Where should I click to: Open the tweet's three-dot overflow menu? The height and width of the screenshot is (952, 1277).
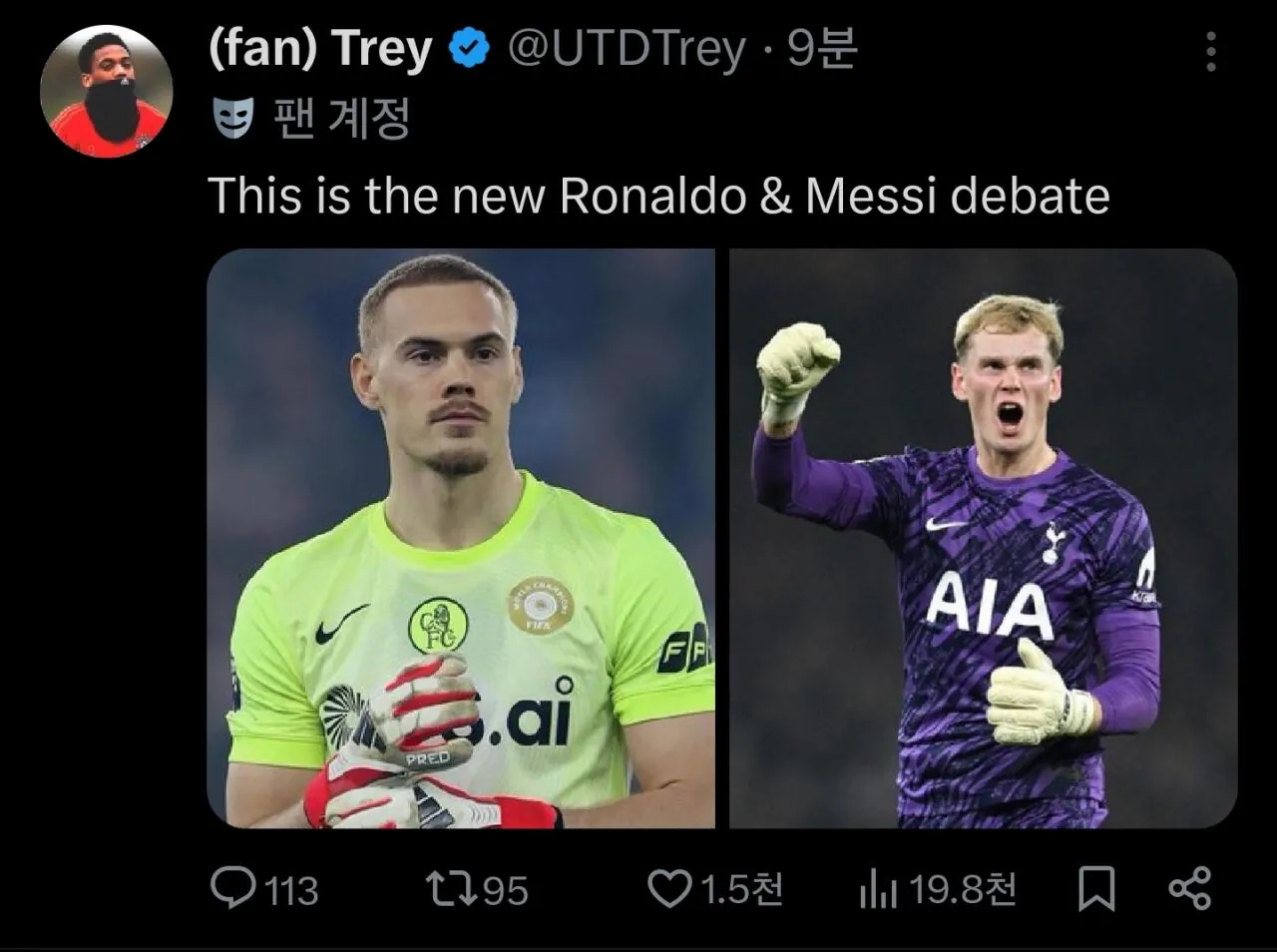tap(1210, 52)
